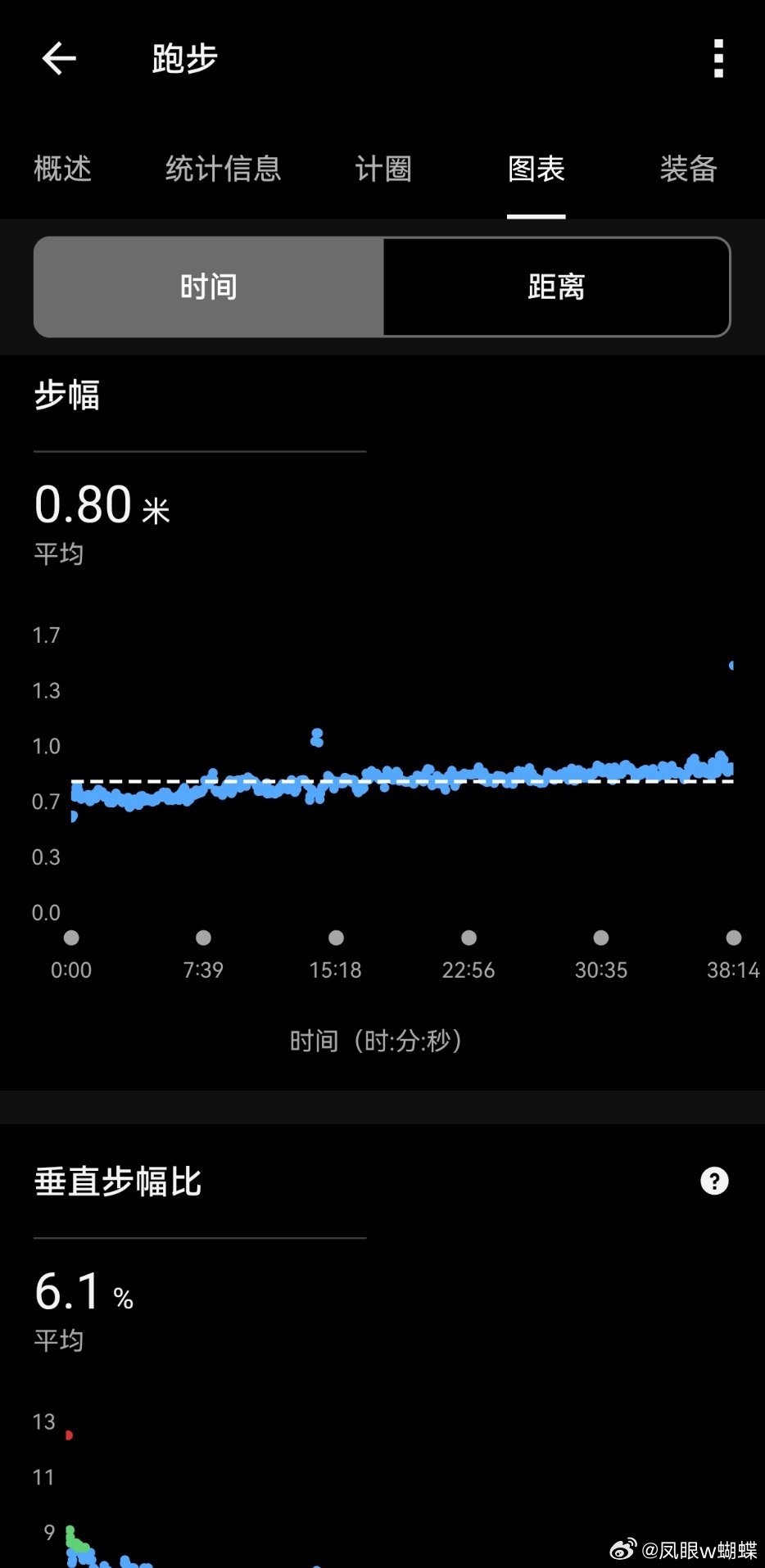Open the 装备 tab
Screen dimensions: 765x1568
689,169
